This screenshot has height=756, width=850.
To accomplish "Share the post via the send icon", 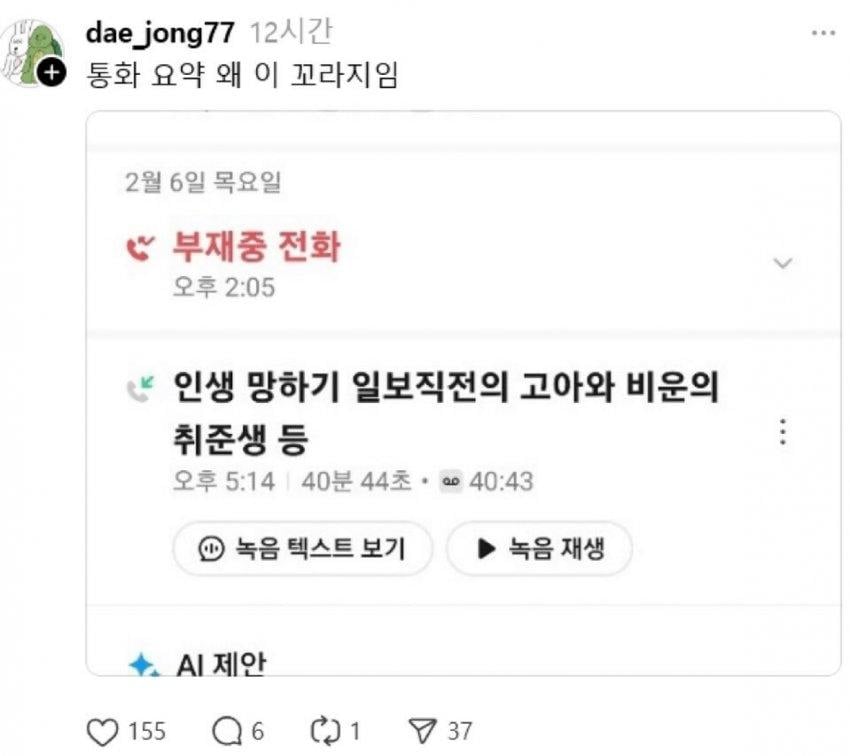I will [426, 731].
